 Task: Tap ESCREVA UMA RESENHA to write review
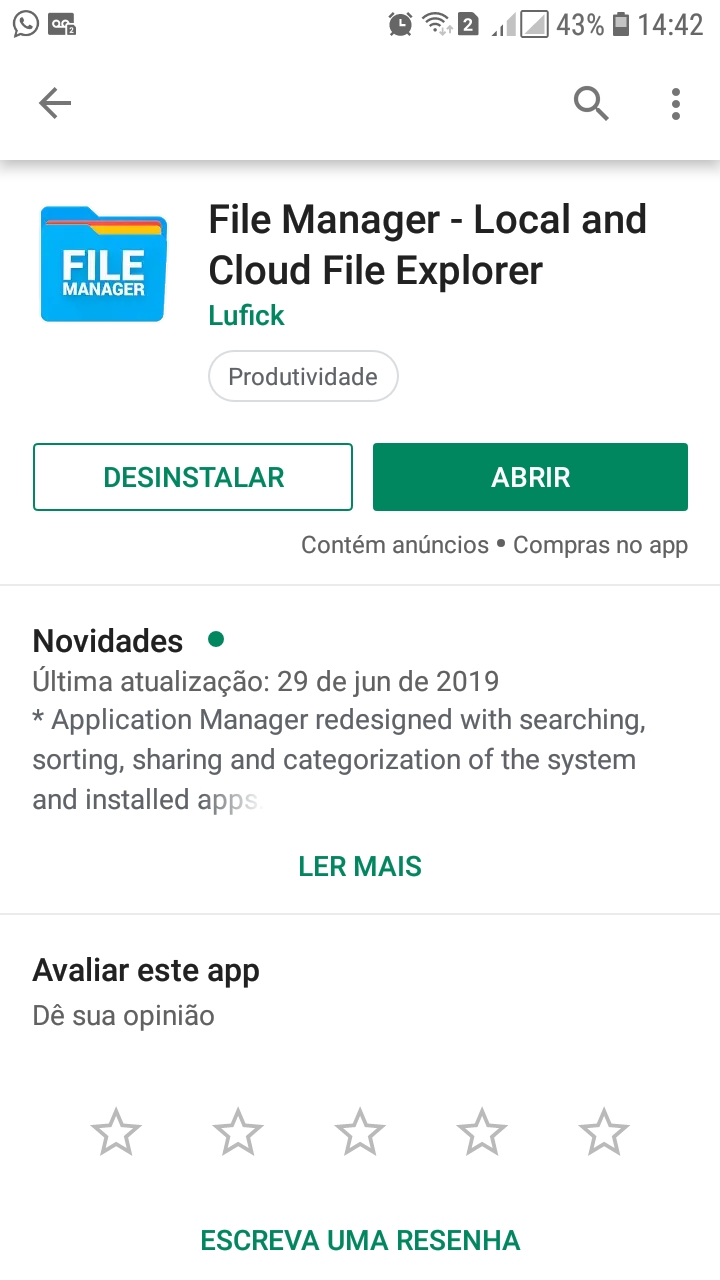(360, 1241)
